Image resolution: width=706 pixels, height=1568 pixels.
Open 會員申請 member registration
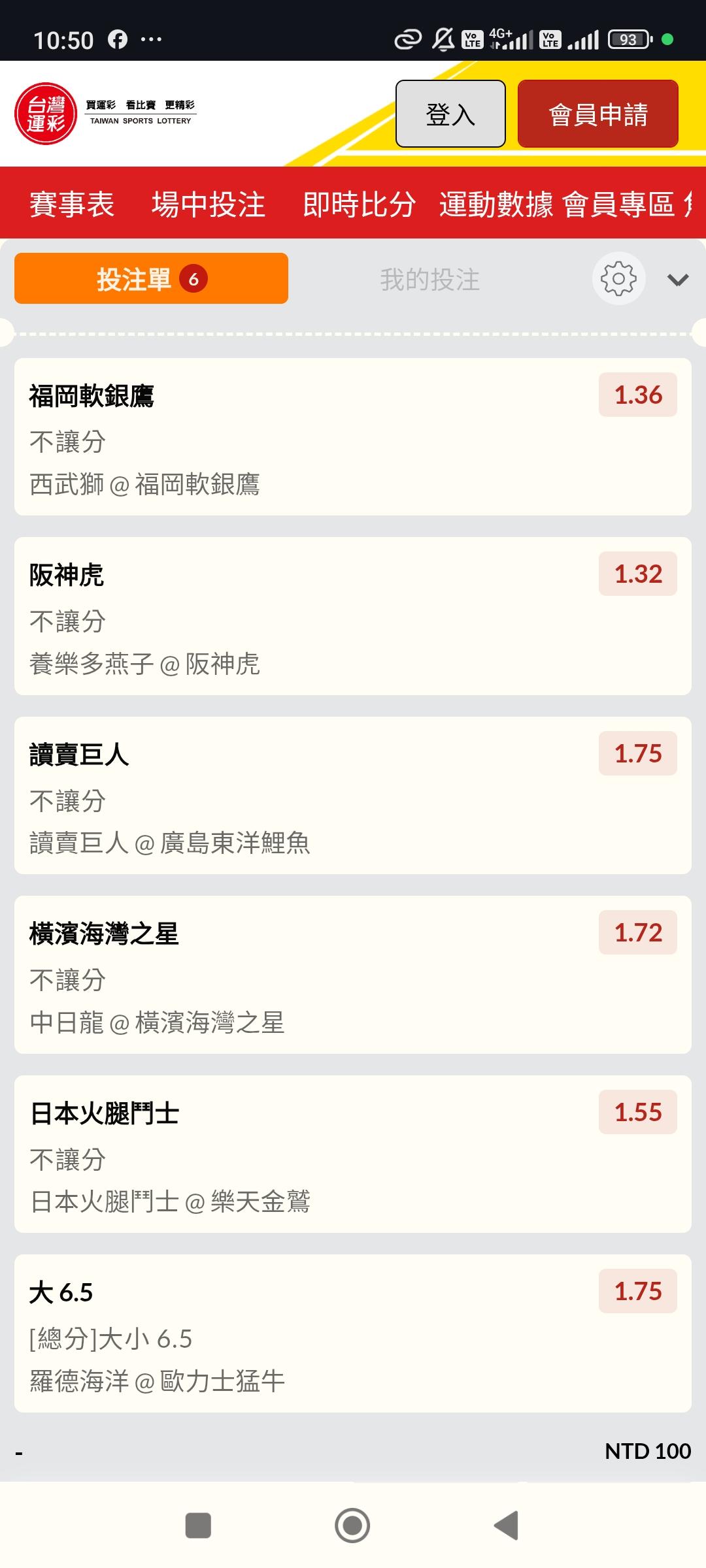(597, 114)
